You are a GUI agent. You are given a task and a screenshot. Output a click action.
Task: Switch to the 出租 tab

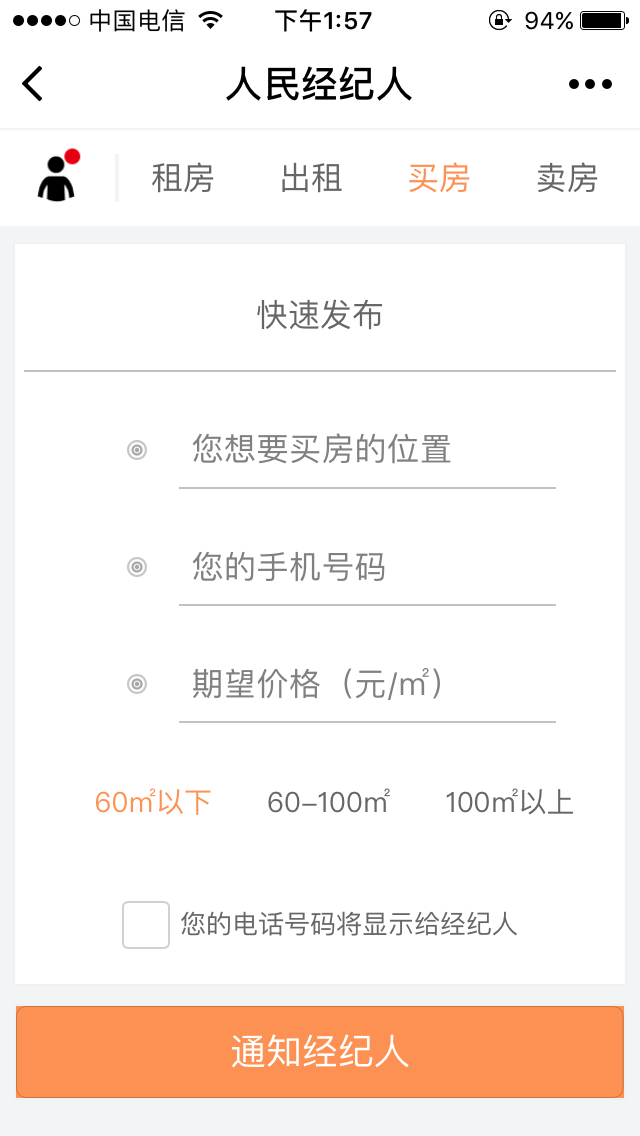pos(311,178)
